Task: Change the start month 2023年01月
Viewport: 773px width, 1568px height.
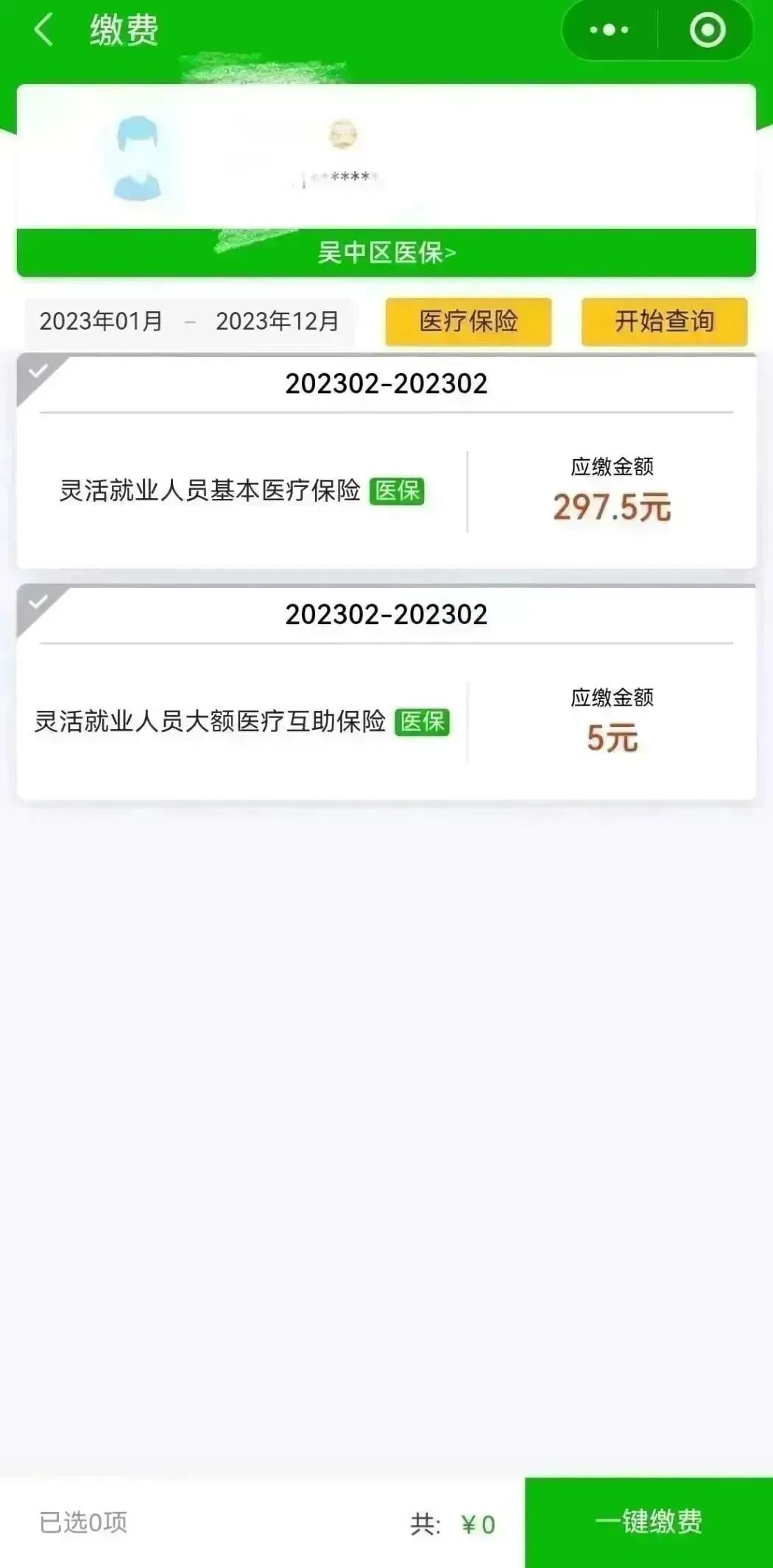Action: tap(101, 322)
